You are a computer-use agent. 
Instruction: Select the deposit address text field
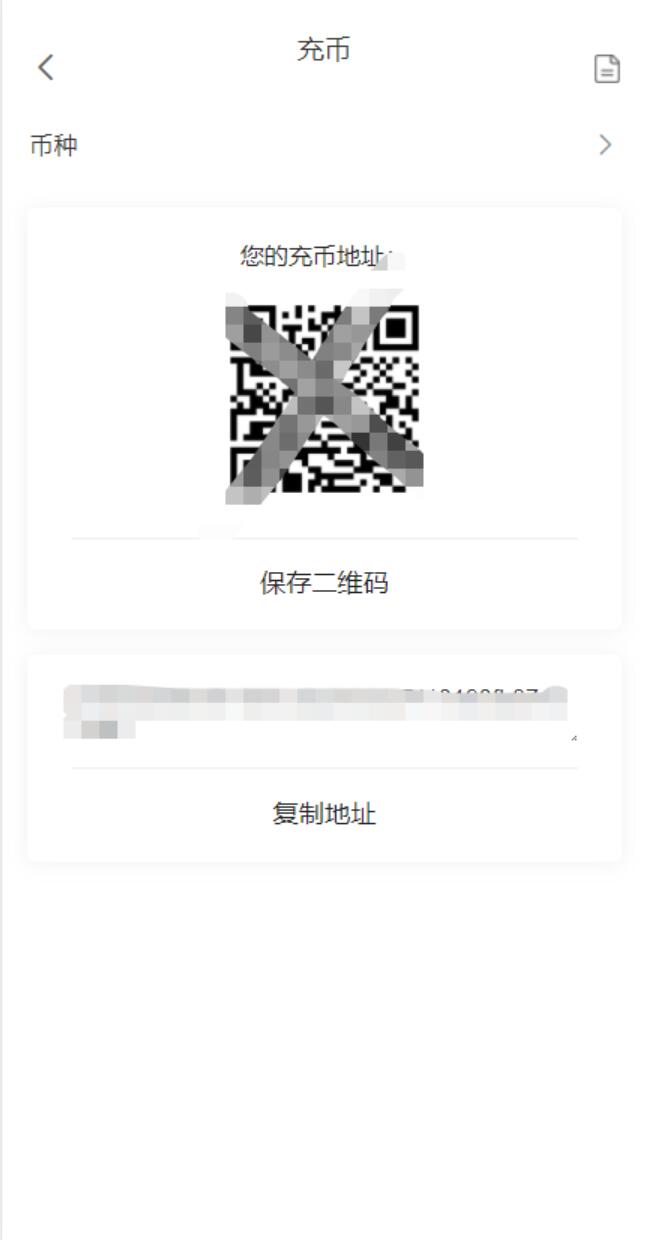tap(320, 713)
